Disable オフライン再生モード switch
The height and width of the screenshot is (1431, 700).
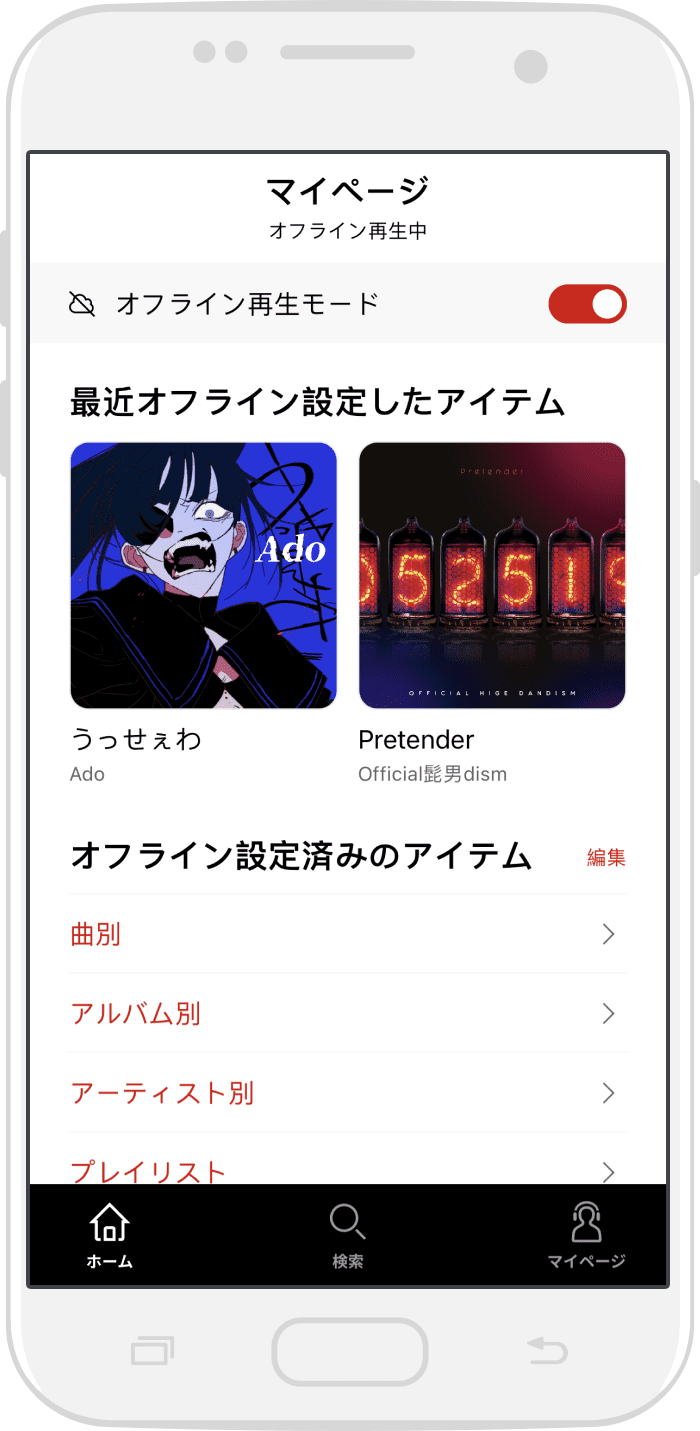(587, 304)
